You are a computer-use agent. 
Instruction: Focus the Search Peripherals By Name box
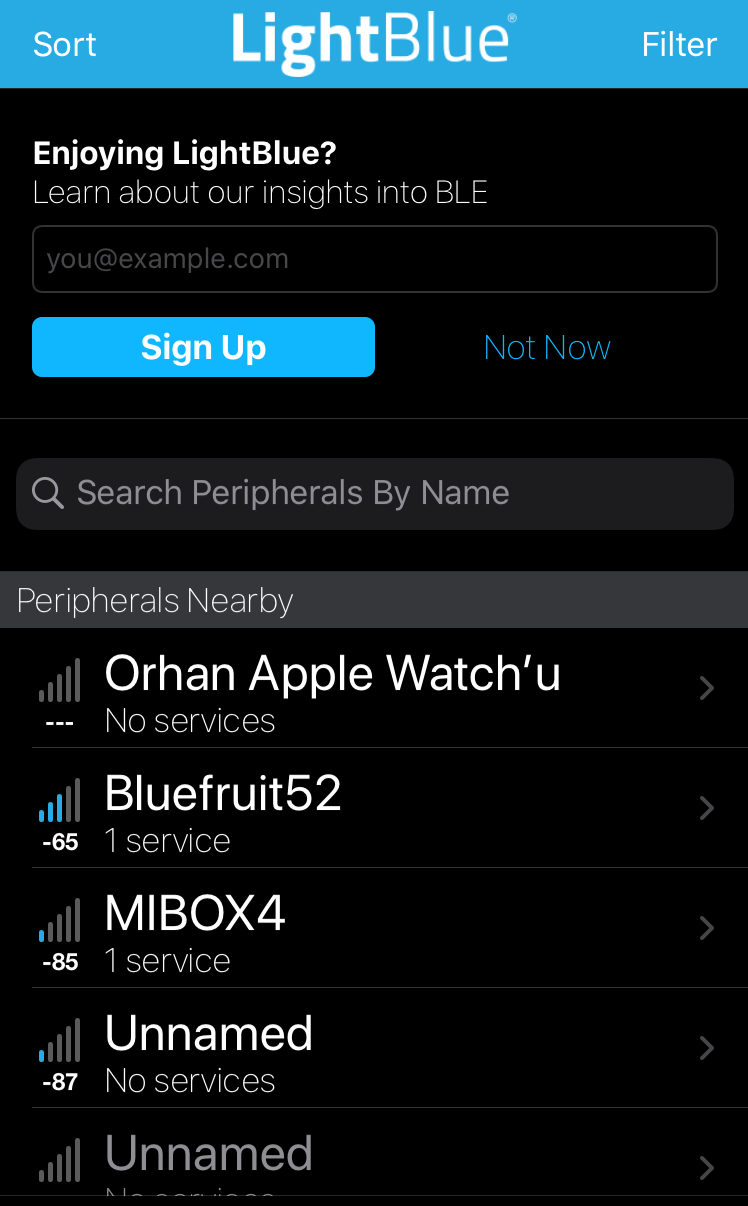click(375, 493)
